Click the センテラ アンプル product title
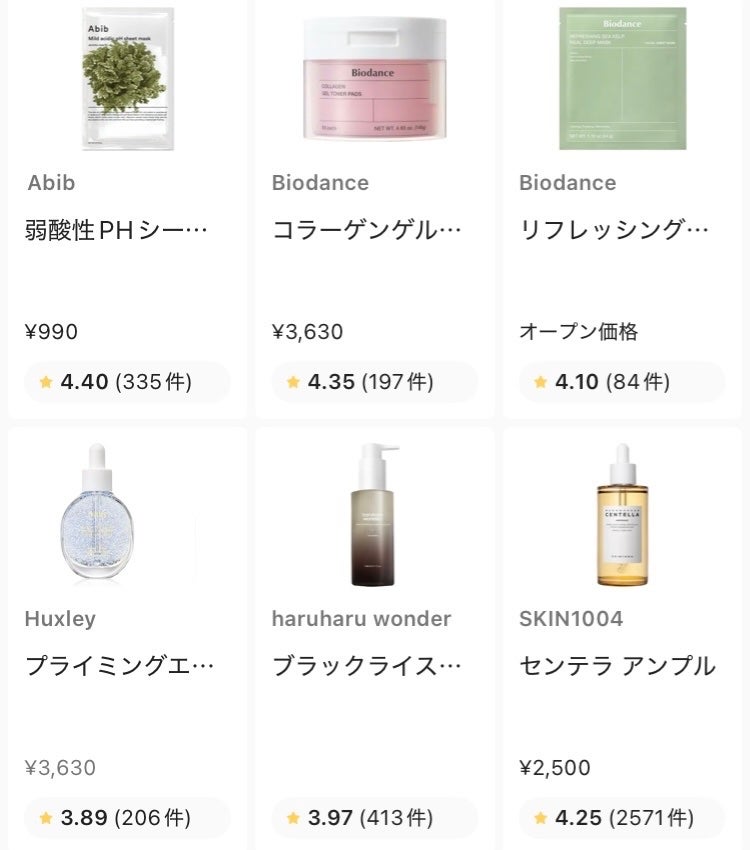Viewport: 750px width, 850px height. click(616, 664)
